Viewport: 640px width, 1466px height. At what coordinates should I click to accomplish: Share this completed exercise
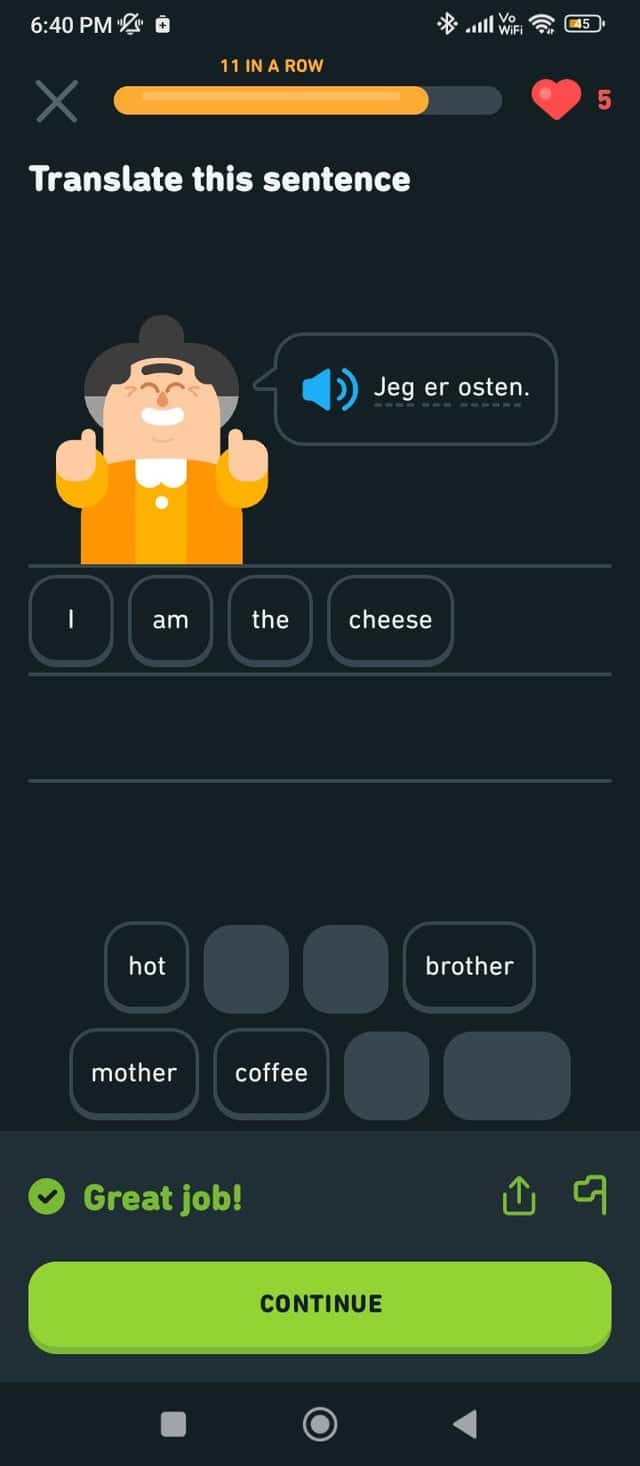coord(519,1196)
